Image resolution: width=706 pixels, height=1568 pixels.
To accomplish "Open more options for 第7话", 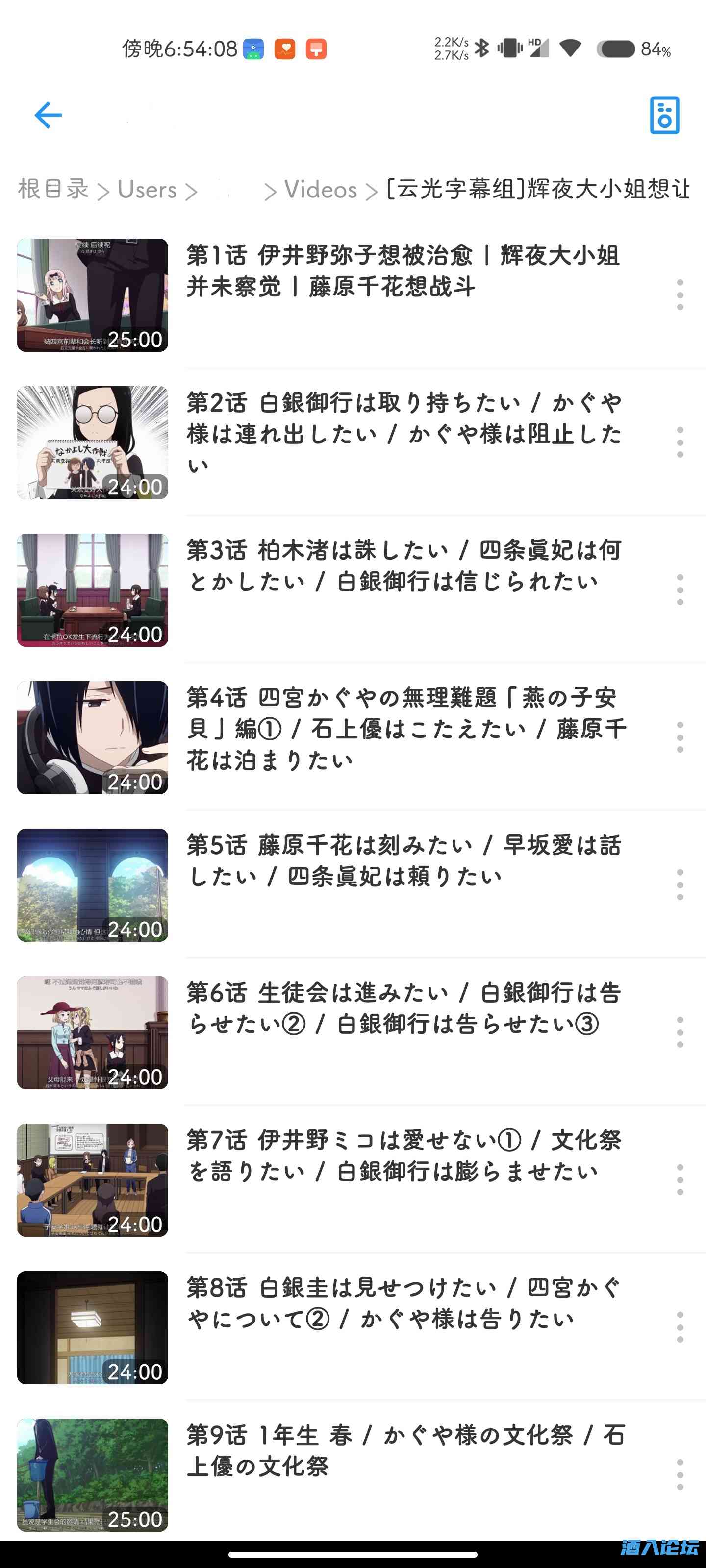I will [680, 1180].
